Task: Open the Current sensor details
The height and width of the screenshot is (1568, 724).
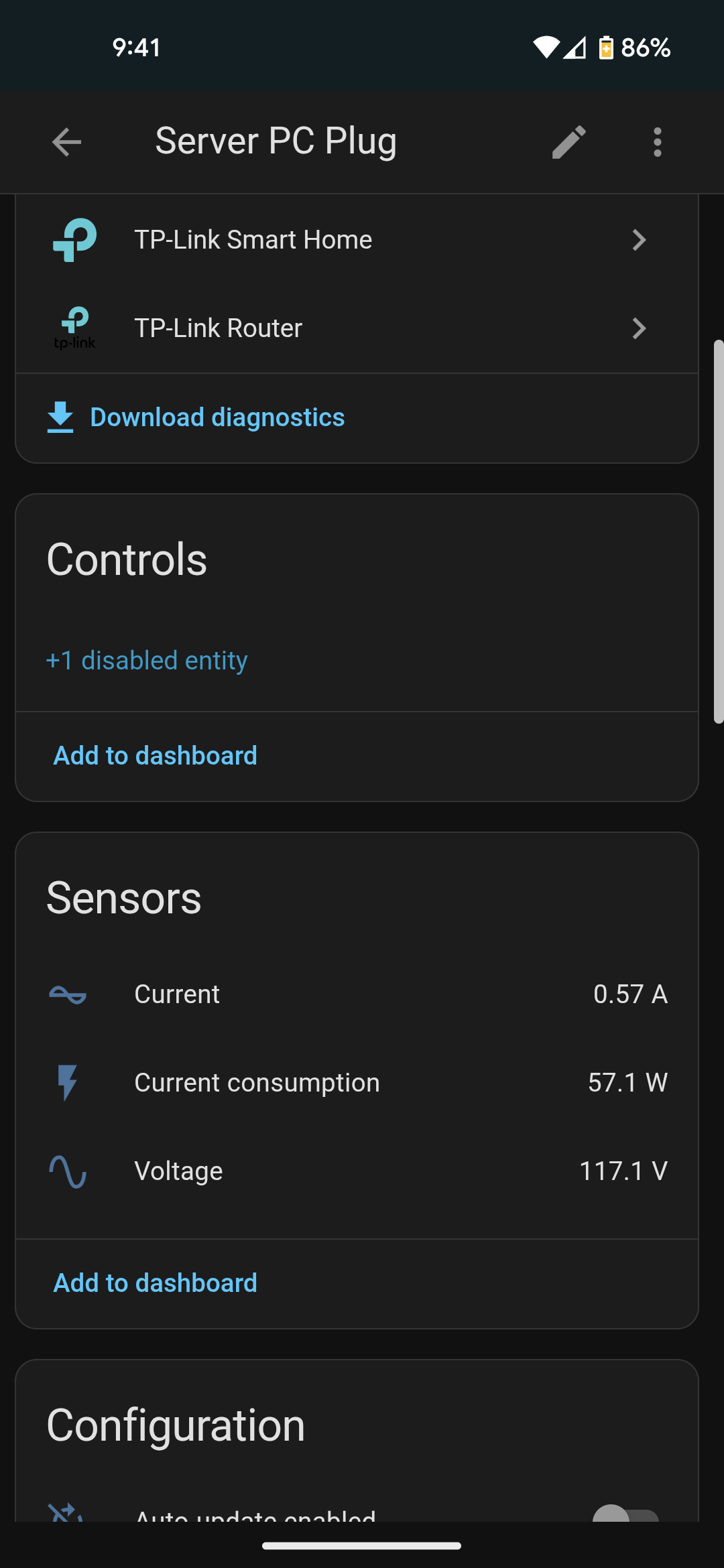Action: pos(357,994)
